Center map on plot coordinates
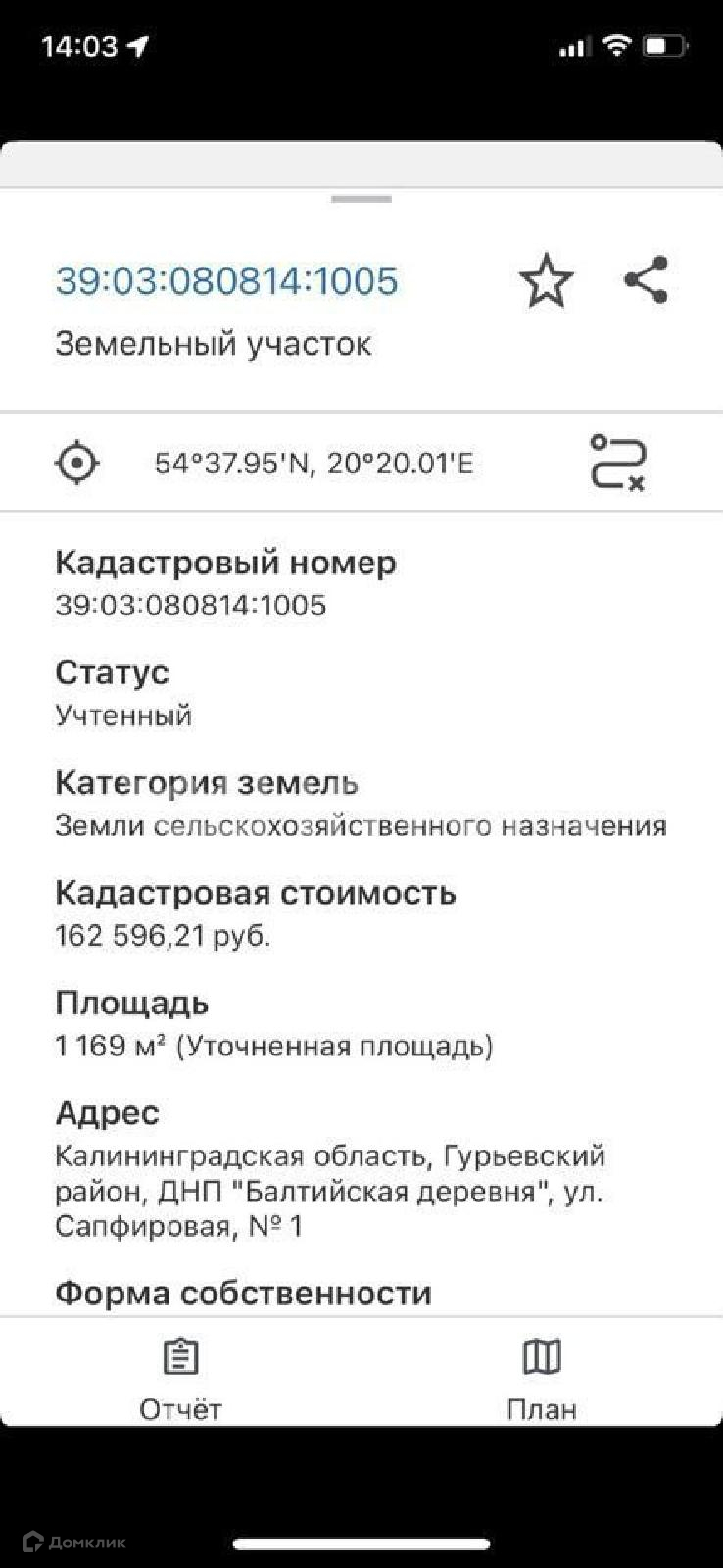This screenshot has width=723, height=1568. tap(77, 463)
